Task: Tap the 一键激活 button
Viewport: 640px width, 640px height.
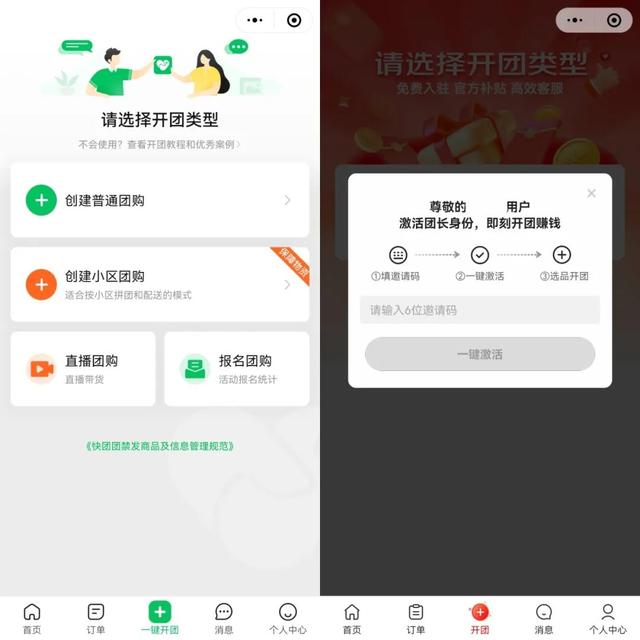Action: point(480,354)
